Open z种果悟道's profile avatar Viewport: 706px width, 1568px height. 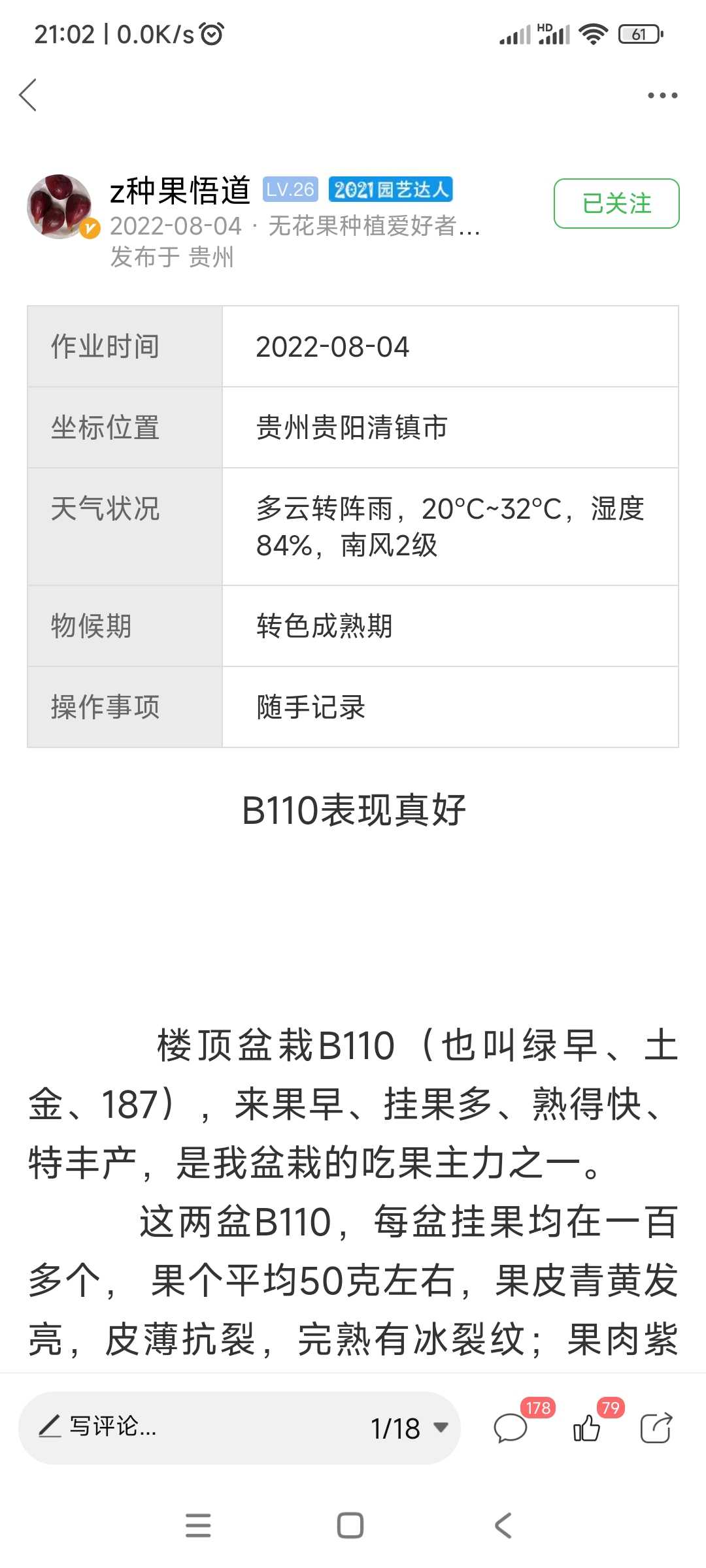[x=59, y=206]
